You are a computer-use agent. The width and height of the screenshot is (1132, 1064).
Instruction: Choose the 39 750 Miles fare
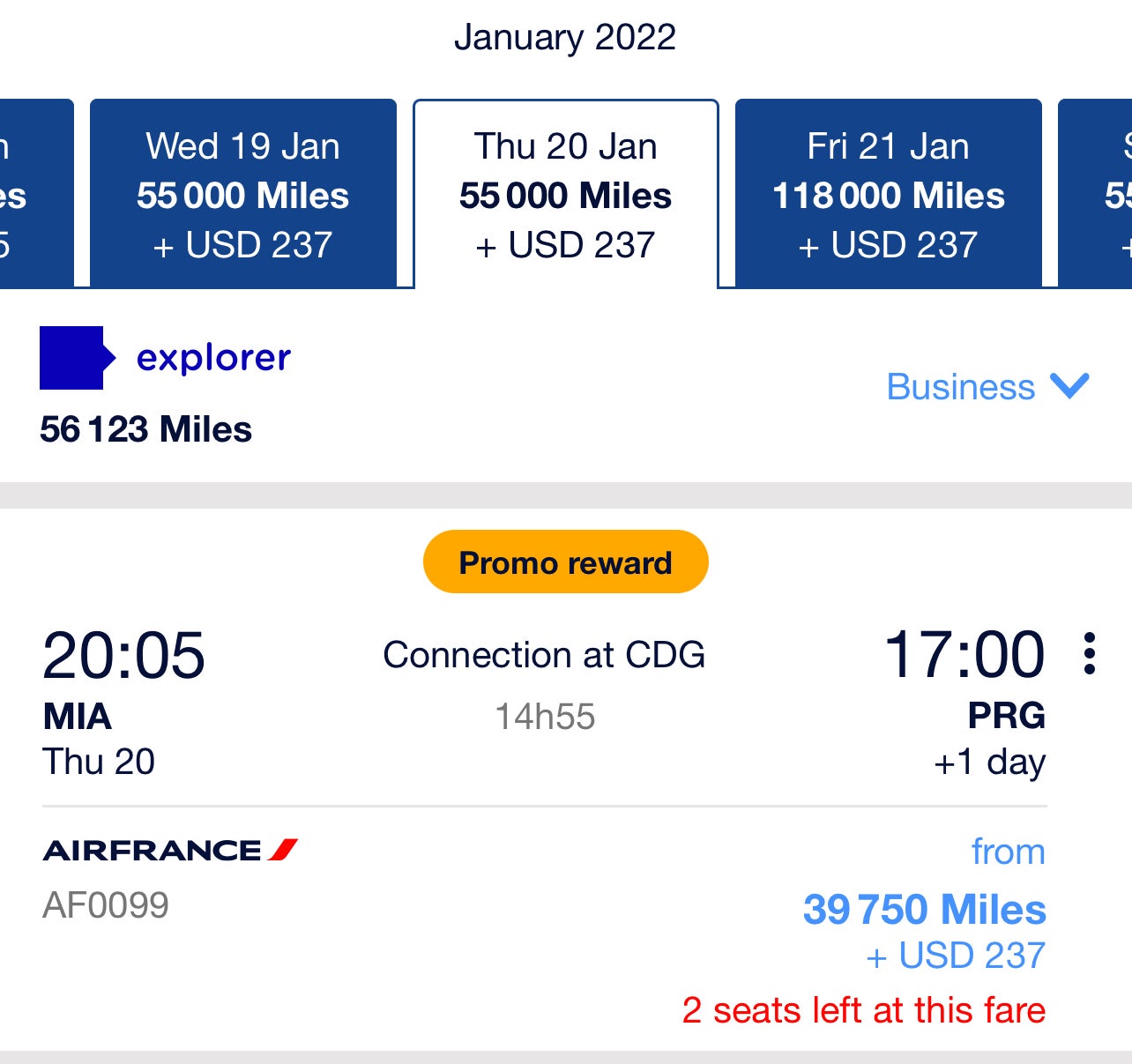(924, 910)
